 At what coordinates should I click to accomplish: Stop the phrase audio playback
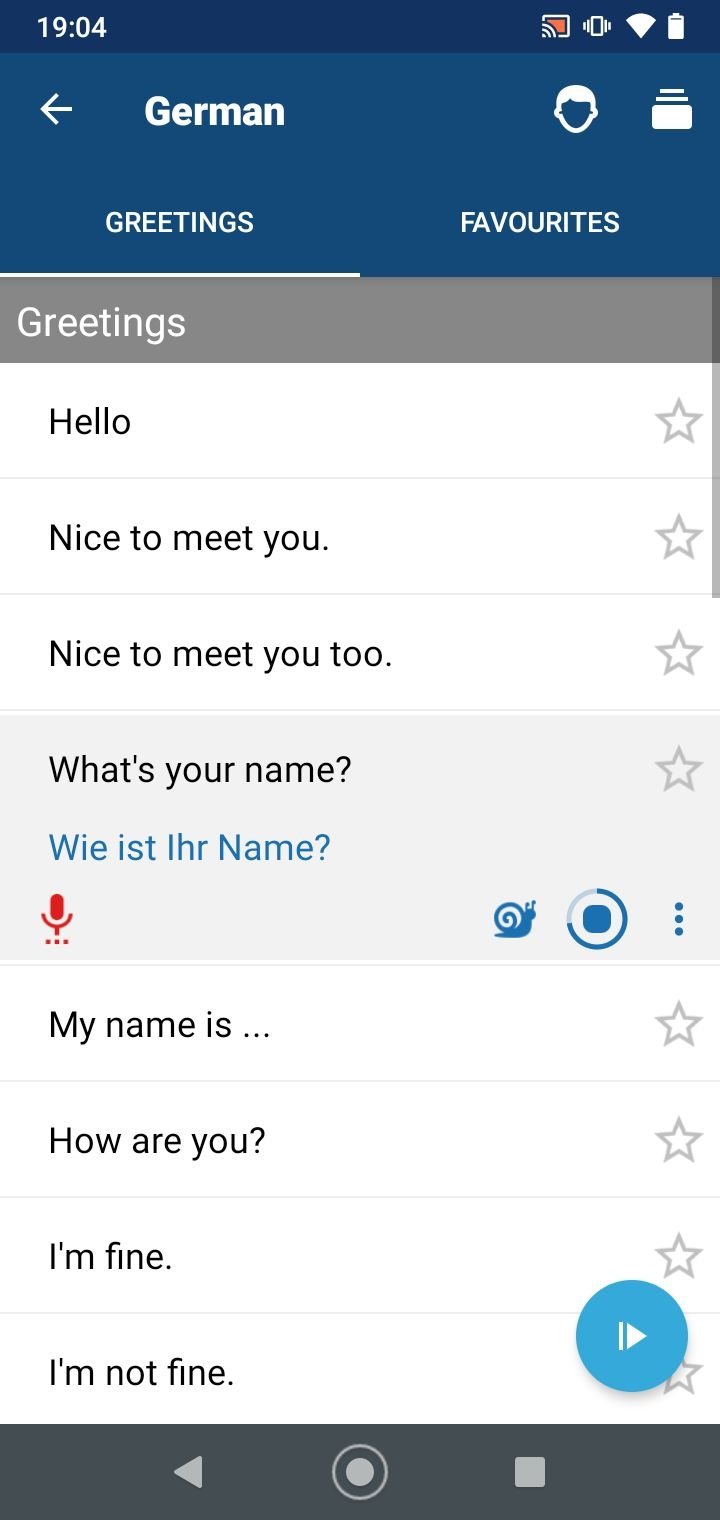point(597,919)
